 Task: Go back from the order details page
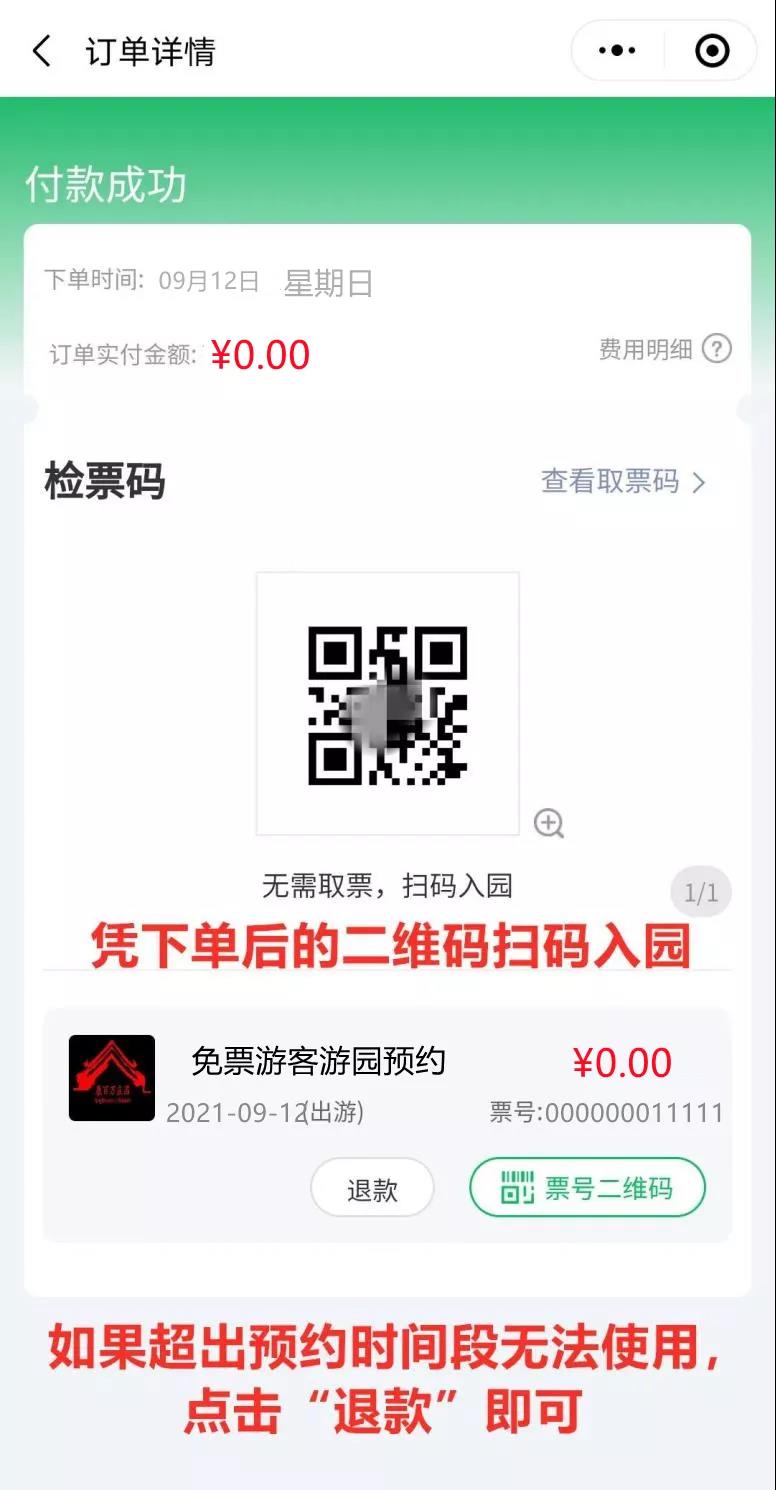[x=42, y=51]
